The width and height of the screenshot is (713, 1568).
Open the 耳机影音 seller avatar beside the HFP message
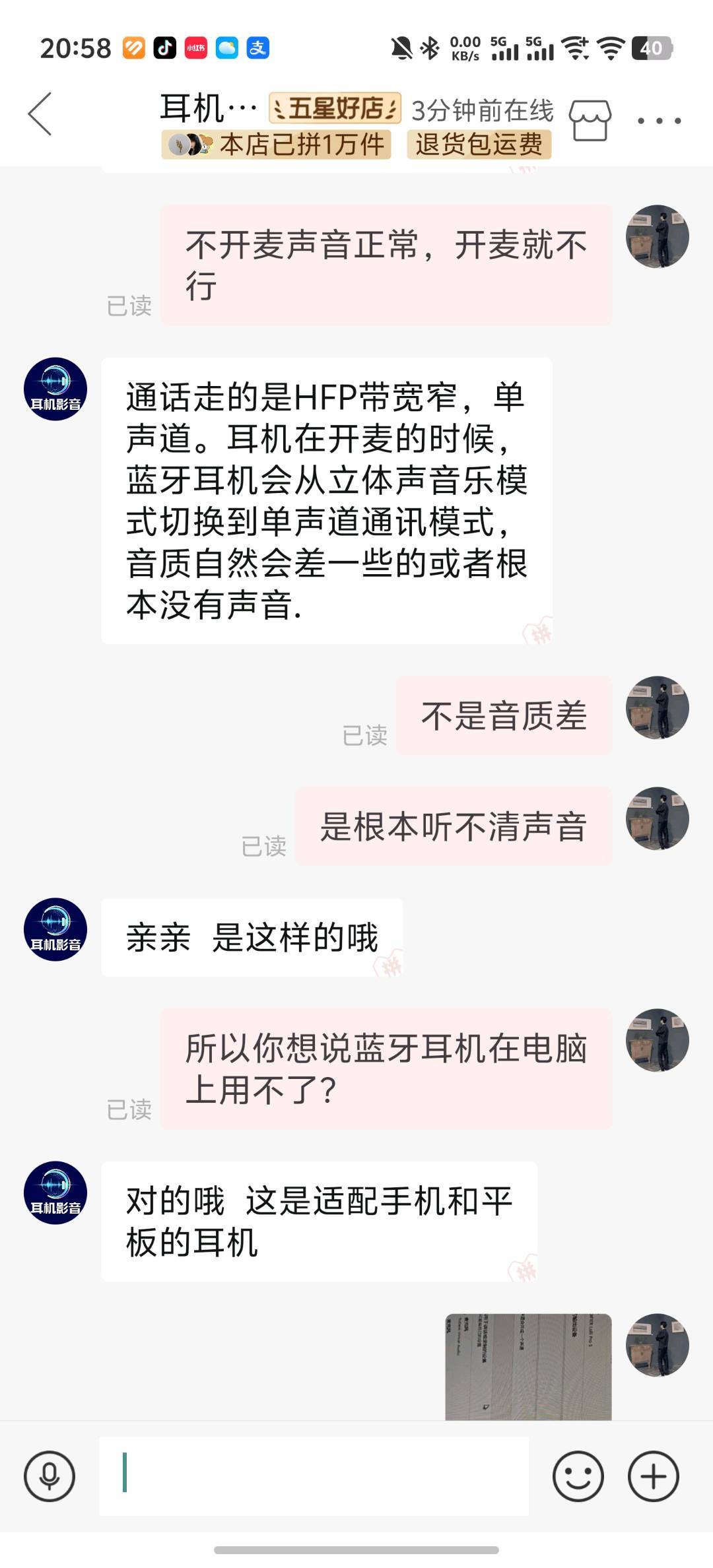point(55,389)
